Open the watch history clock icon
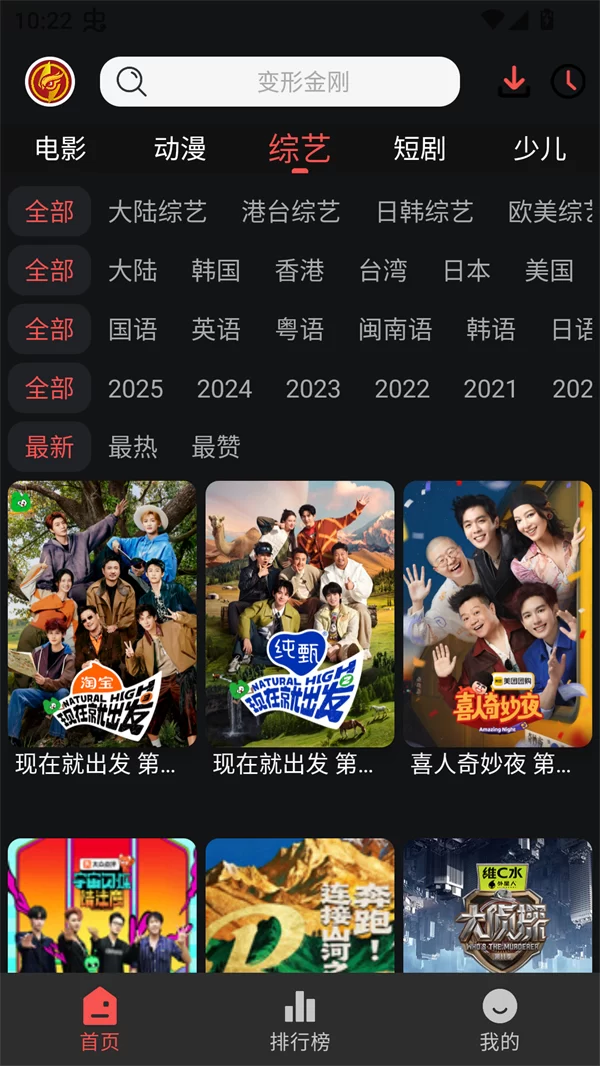The image size is (600, 1066). coord(568,81)
